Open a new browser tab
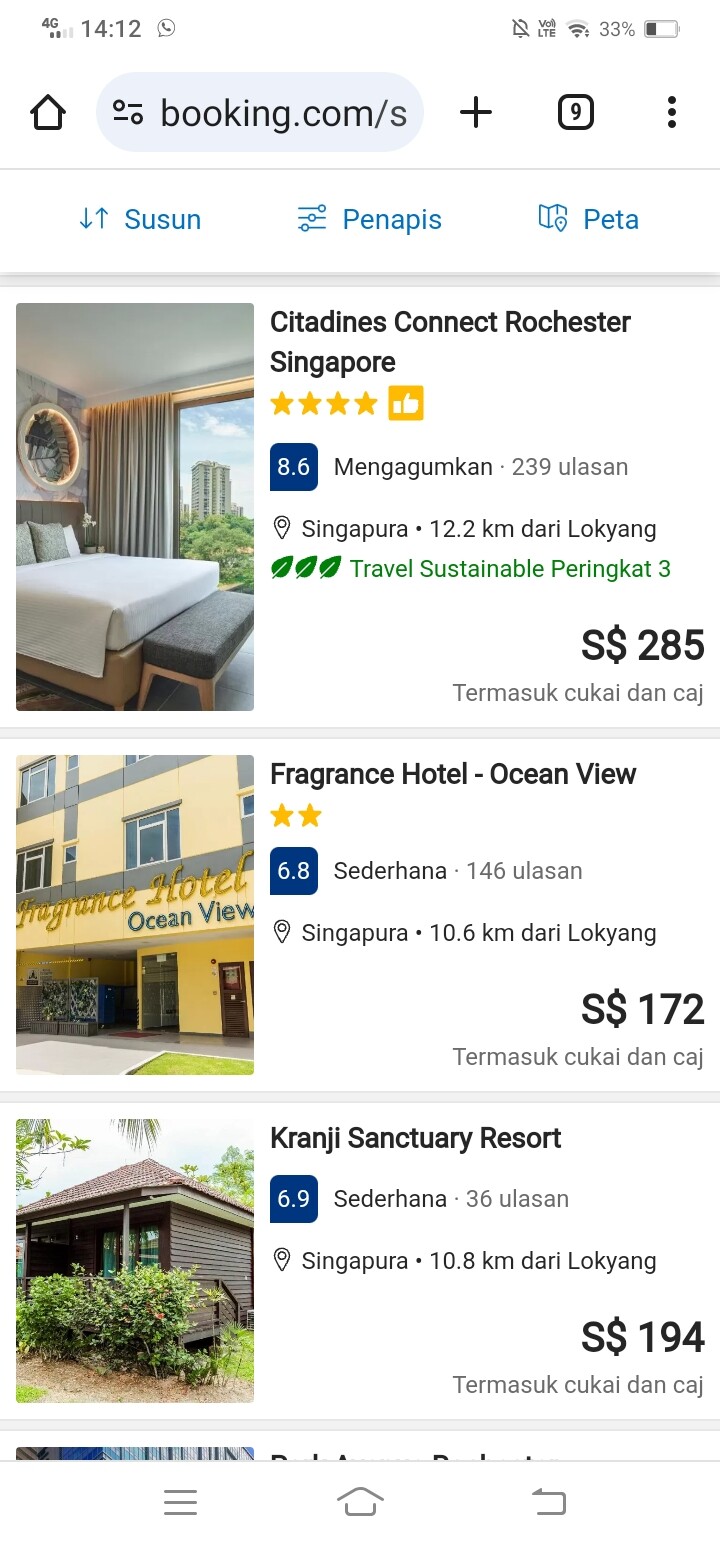The height and width of the screenshot is (1544, 720). 476,113
